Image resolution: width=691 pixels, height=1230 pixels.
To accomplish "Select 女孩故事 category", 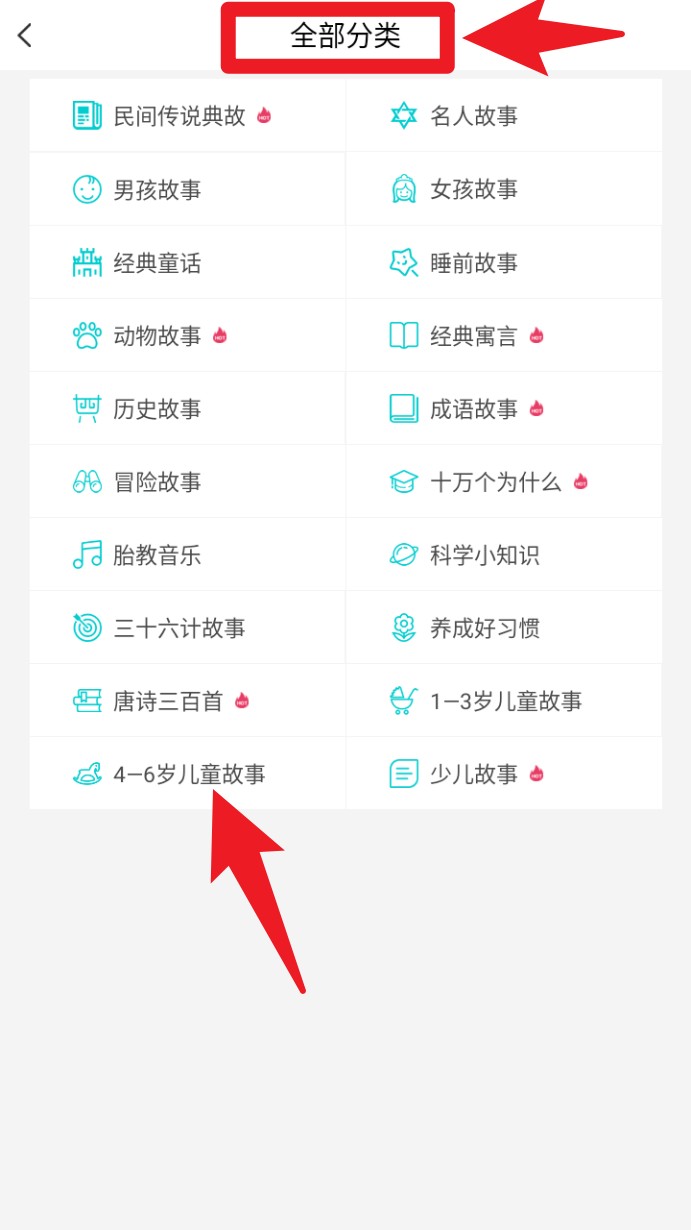I will pyautogui.click(x=474, y=189).
